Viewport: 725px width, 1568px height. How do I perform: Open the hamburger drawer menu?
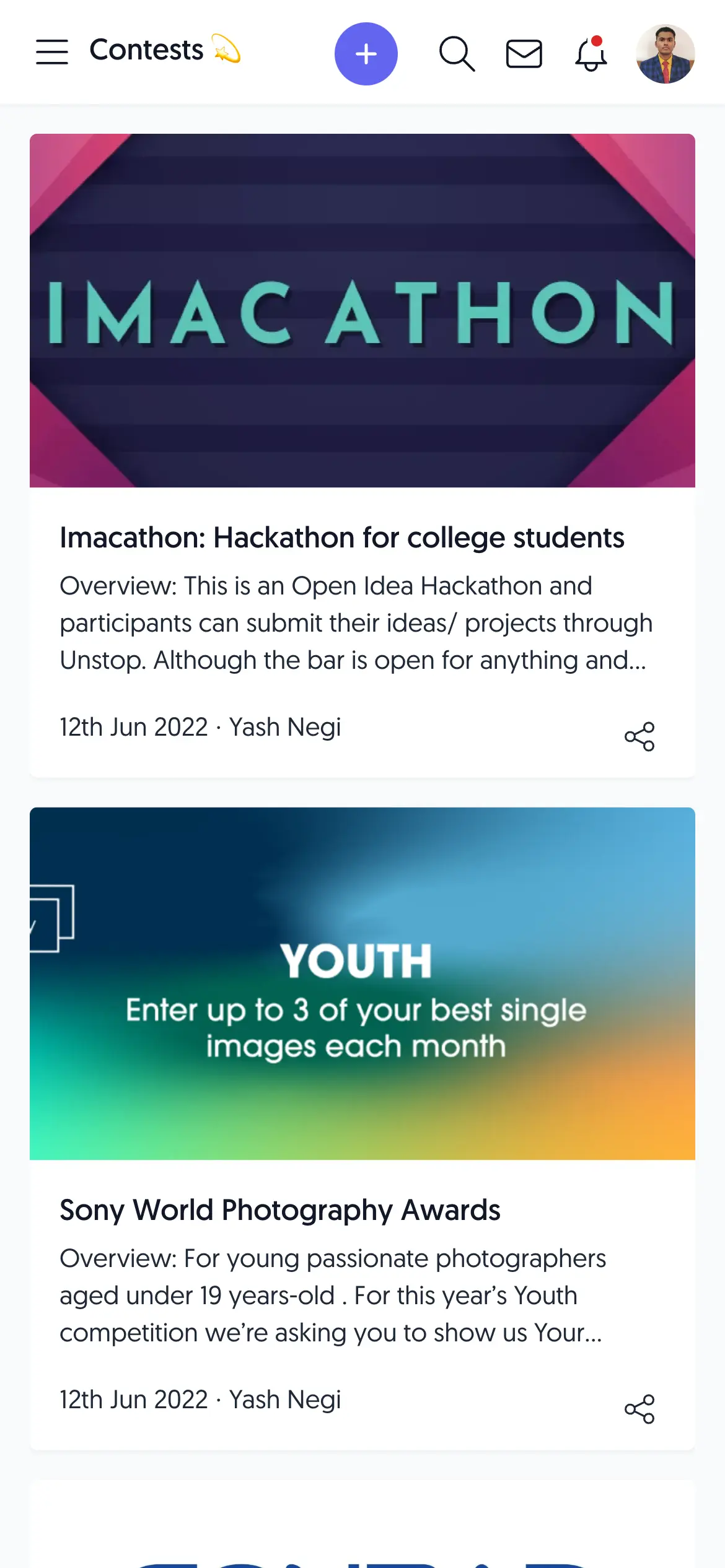pos(52,52)
